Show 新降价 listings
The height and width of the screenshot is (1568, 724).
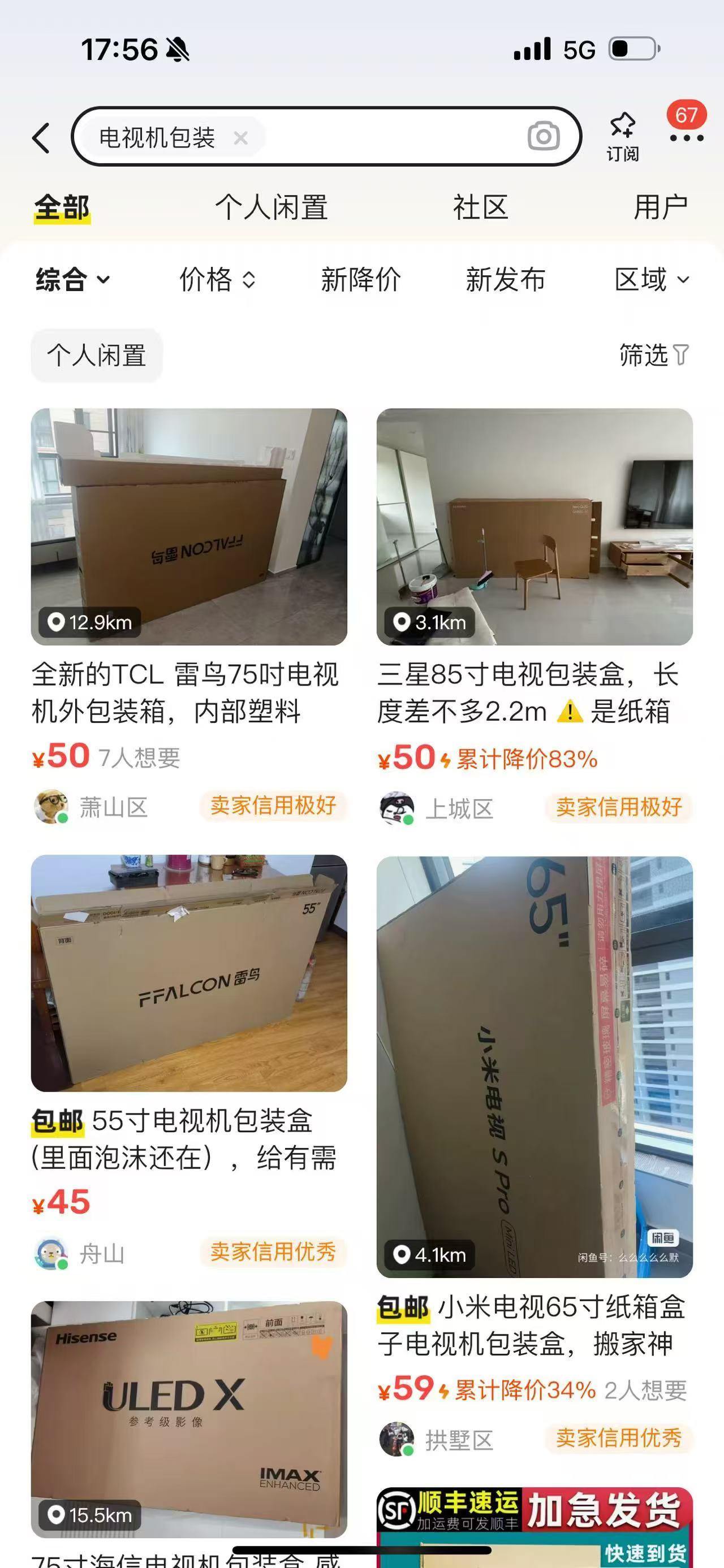pos(360,279)
